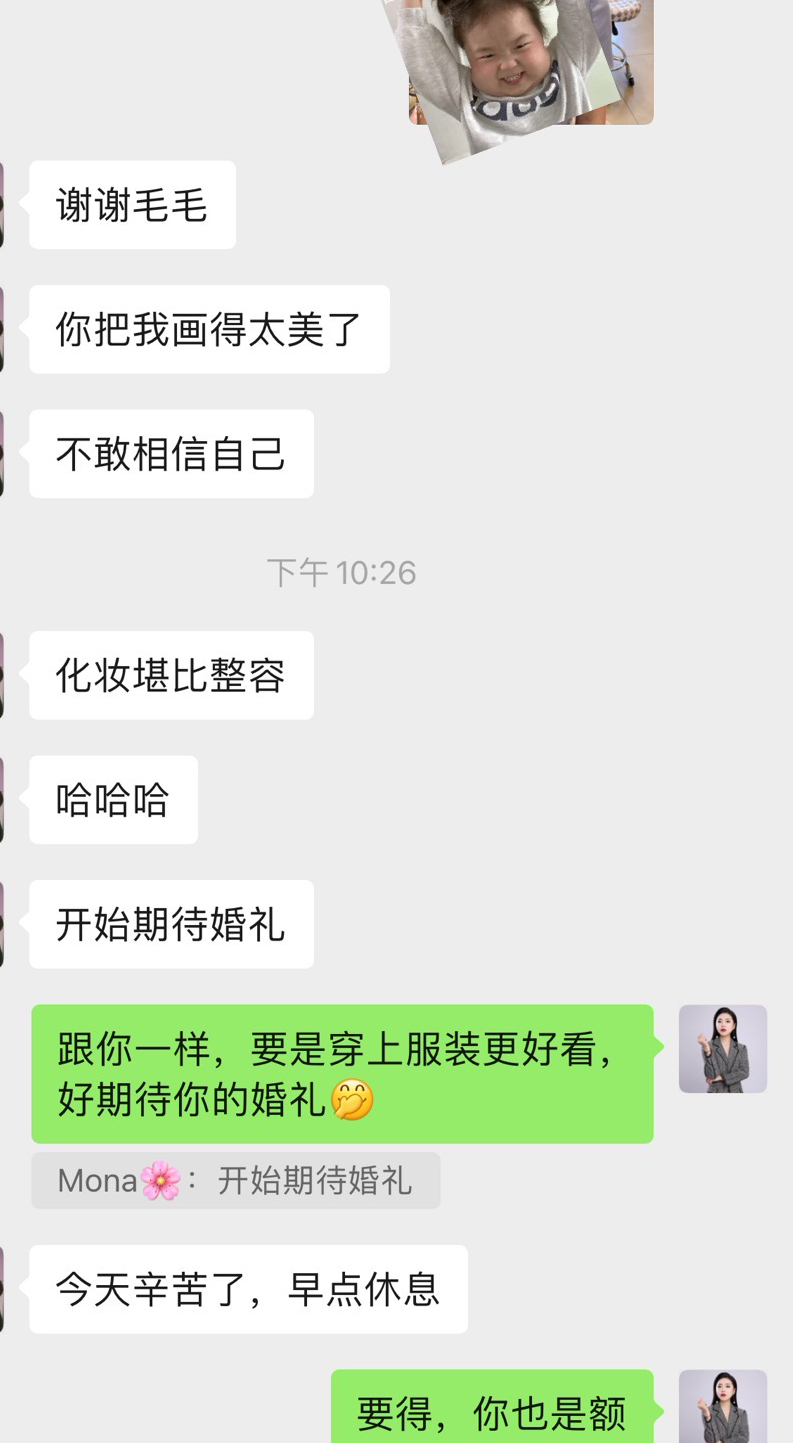Open the baby photo sticker message
The image size is (793, 1443).
[x=531, y=65]
